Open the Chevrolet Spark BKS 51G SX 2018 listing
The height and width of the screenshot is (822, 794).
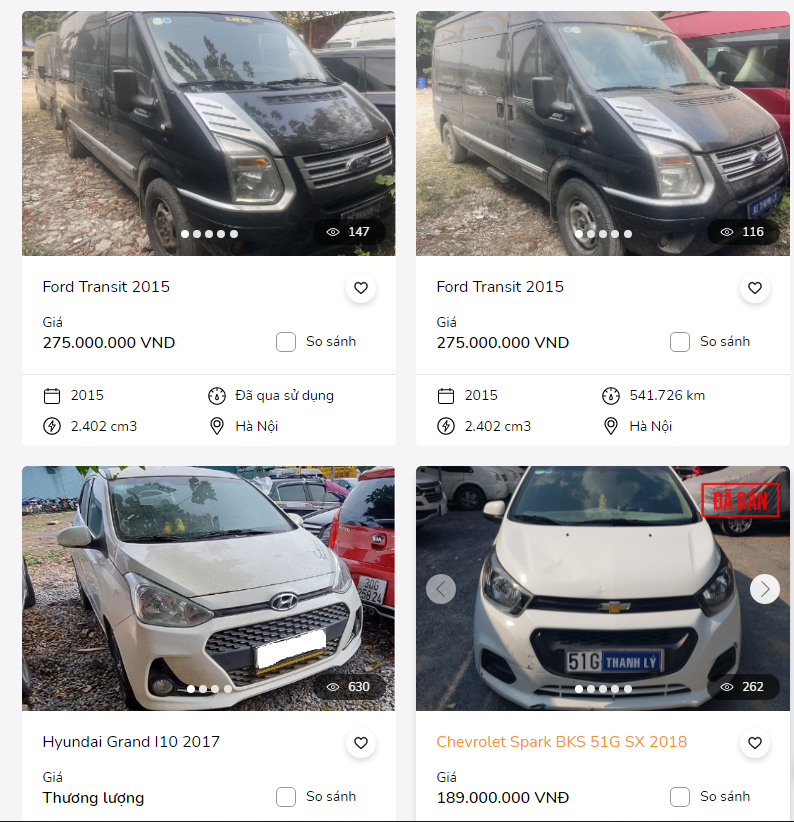(561, 742)
